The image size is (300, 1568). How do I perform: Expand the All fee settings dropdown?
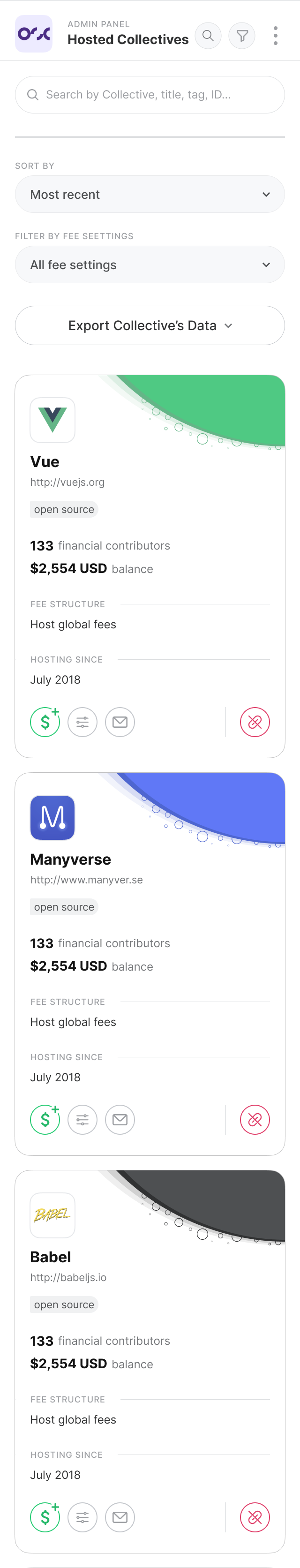(150, 265)
